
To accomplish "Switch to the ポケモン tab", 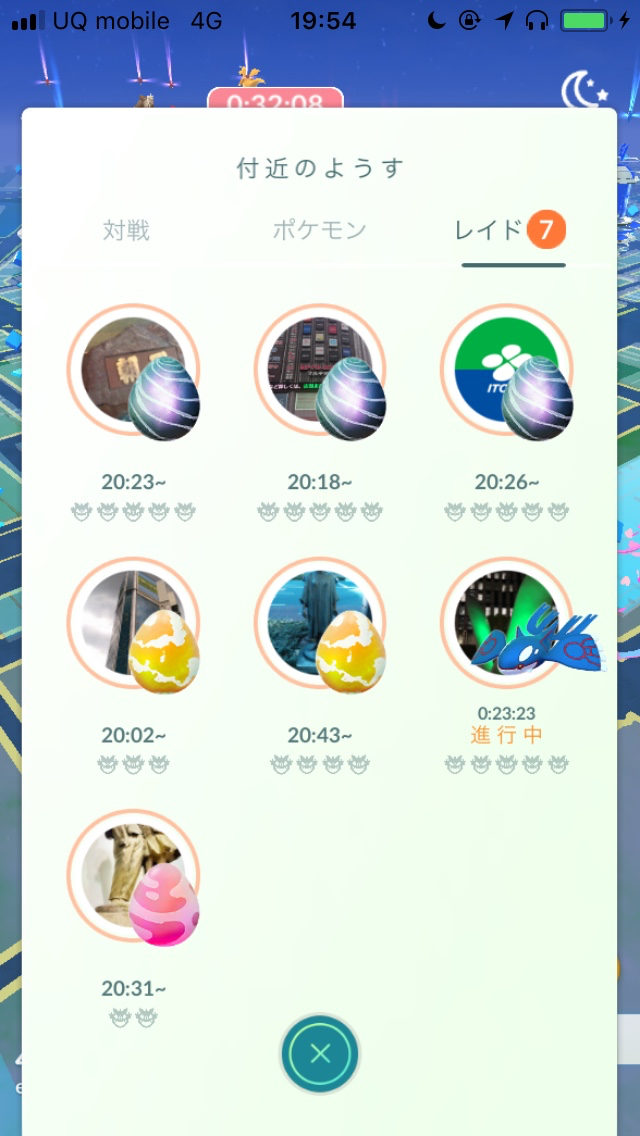I will [x=320, y=231].
